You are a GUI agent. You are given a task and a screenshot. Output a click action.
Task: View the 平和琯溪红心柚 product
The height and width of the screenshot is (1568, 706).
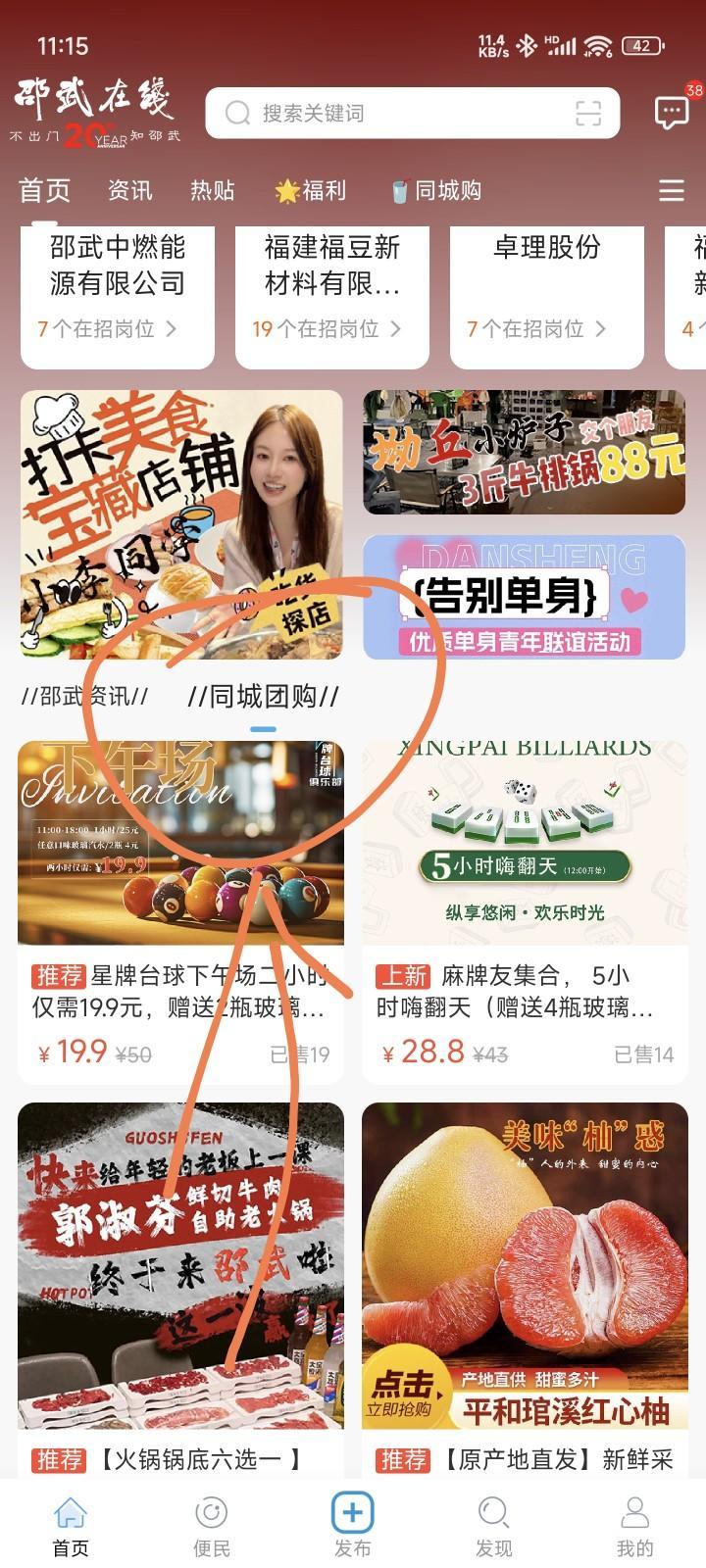pyautogui.click(x=525, y=1284)
